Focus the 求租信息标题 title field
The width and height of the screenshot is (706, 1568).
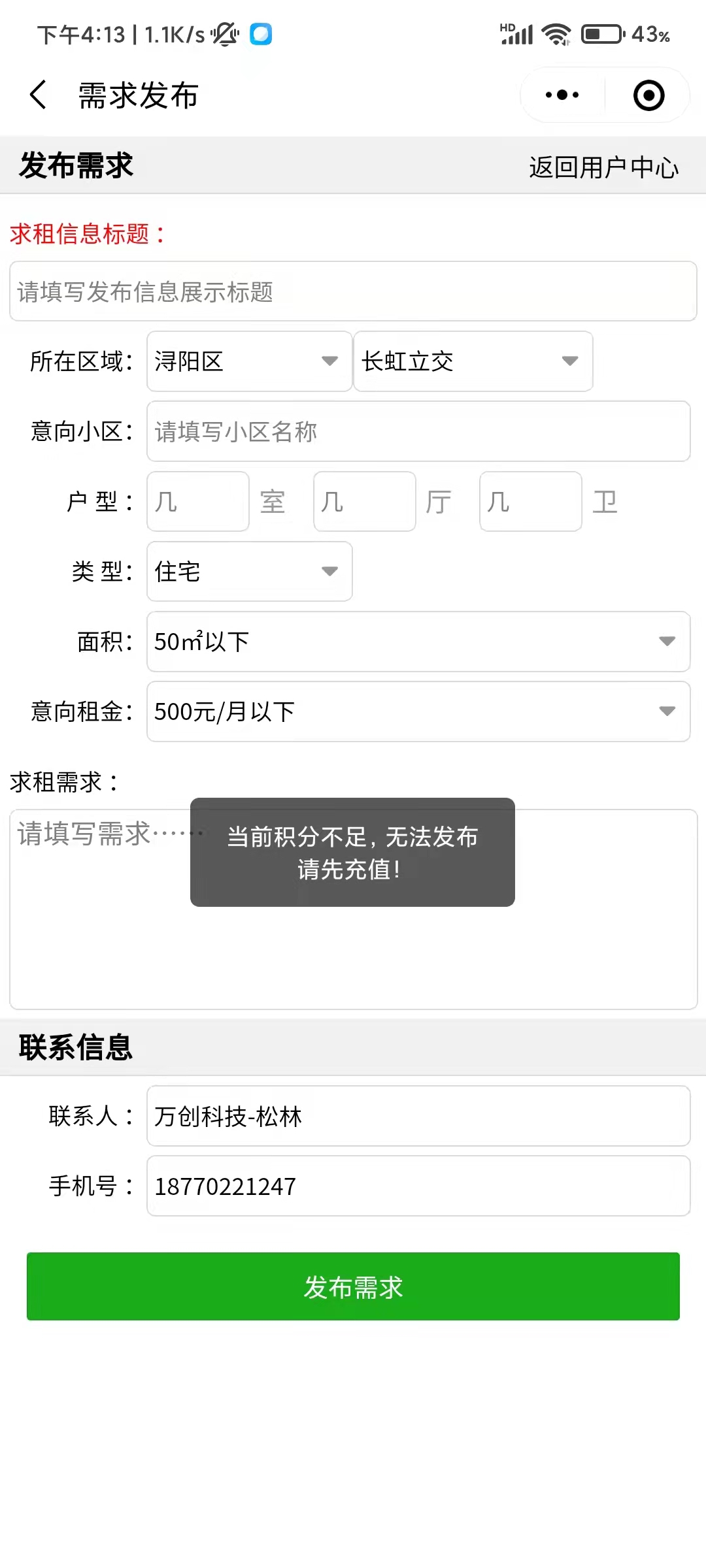[x=353, y=291]
